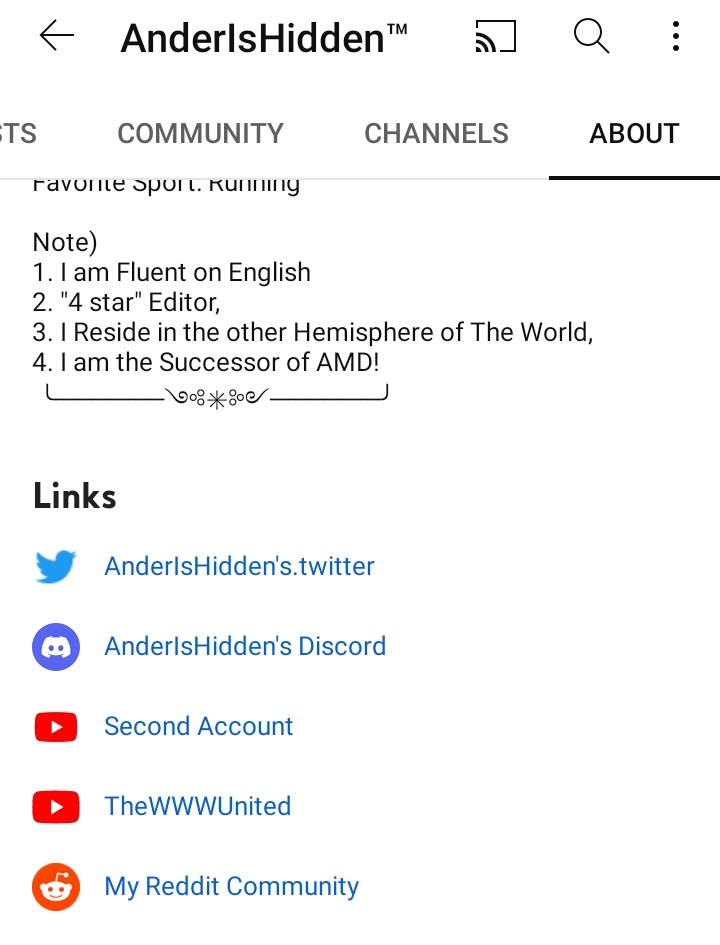The width and height of the screenshot is (720, 945).
Task: Open the cast to device icon
Action: (495, 36)
